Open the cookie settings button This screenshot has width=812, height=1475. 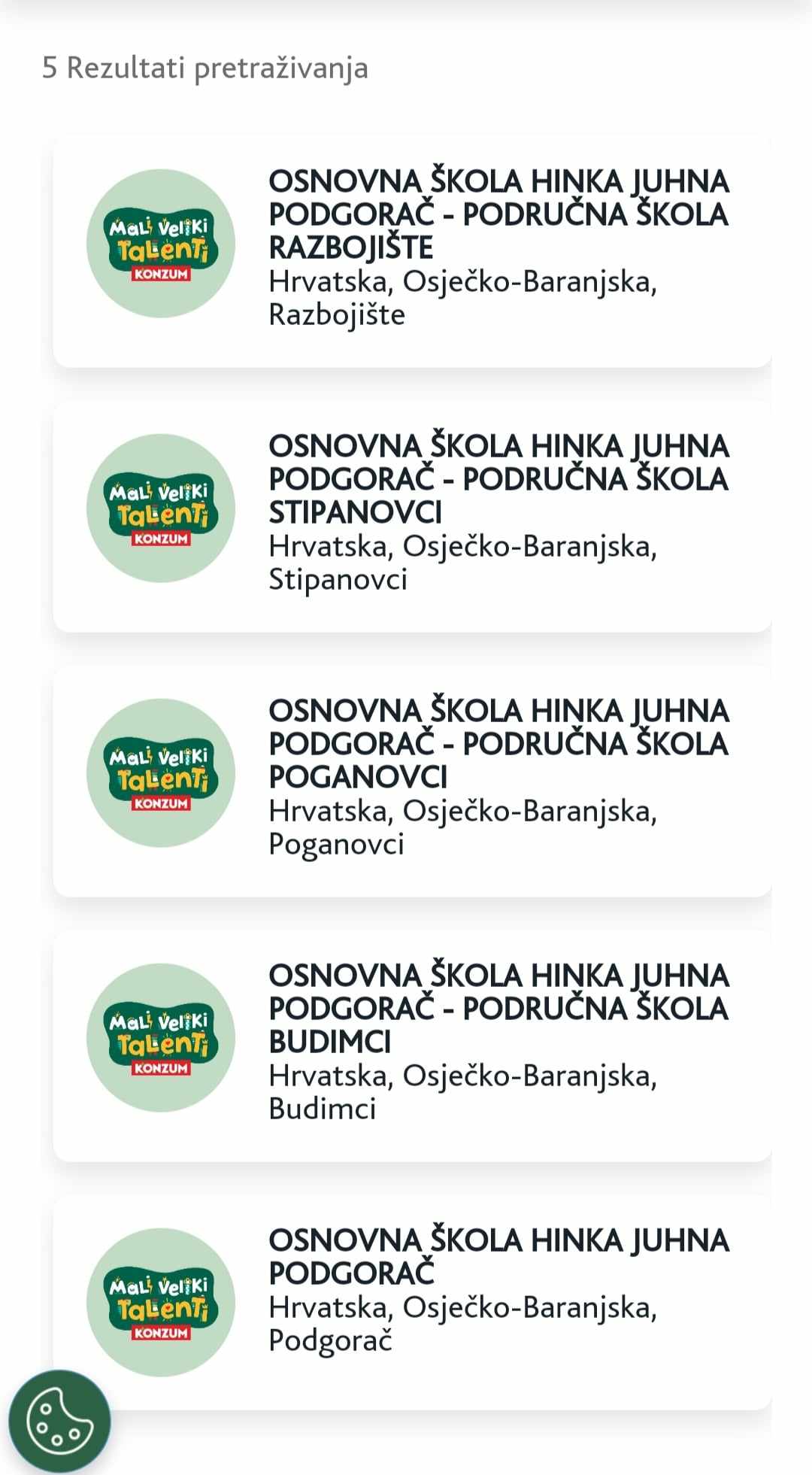pyautogui.click(x=59, y=1421)
